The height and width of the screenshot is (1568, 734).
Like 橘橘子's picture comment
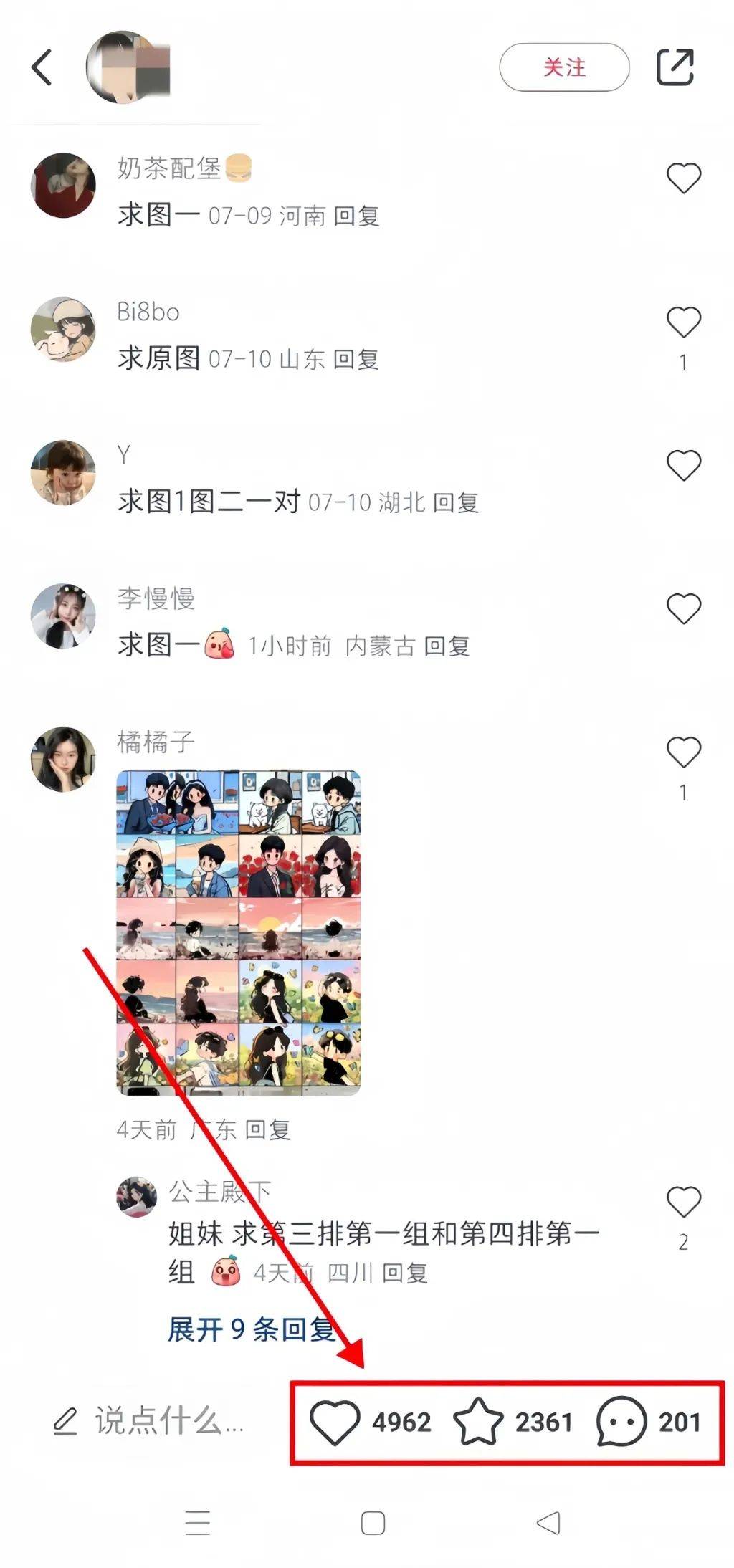[683, 752]
